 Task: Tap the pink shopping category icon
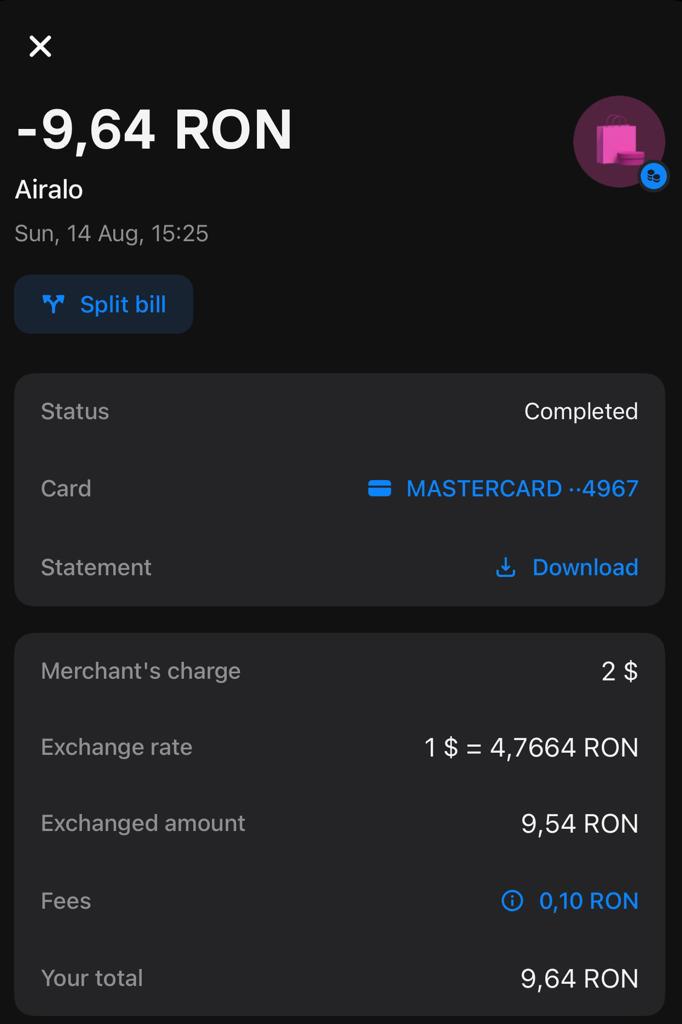coord(617,142)
